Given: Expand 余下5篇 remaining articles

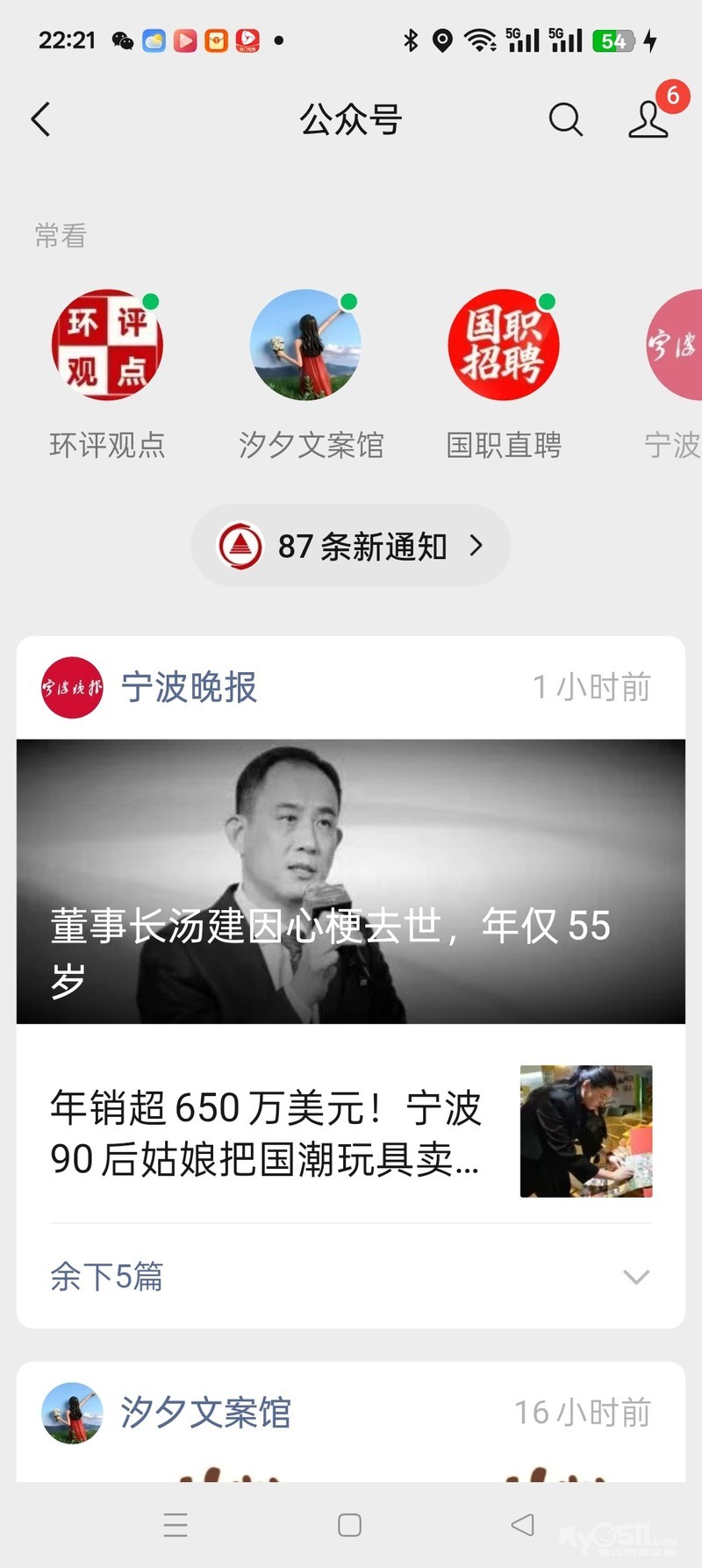Looking at the screenshot, I should point(351,1277).
